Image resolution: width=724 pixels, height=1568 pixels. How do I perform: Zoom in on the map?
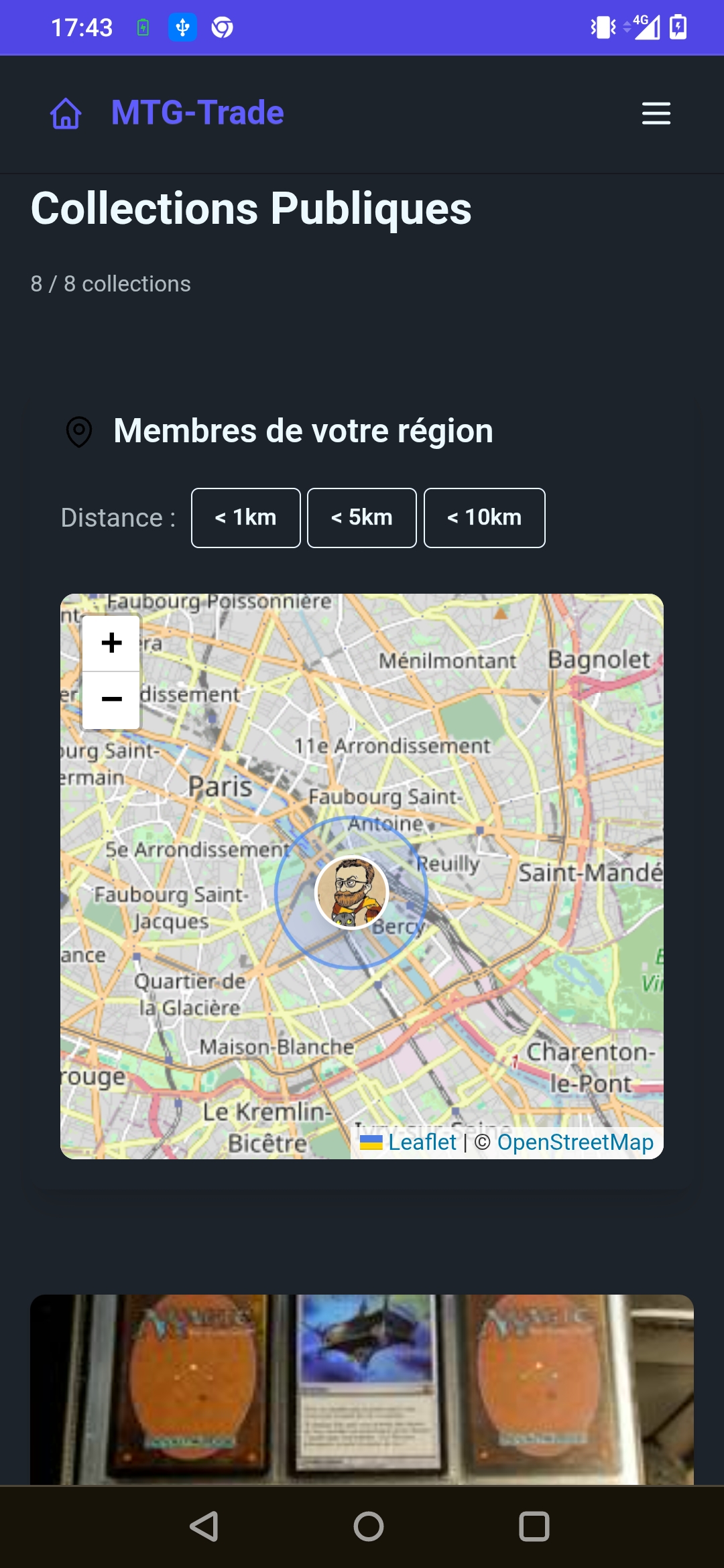(x=111, y=643)
